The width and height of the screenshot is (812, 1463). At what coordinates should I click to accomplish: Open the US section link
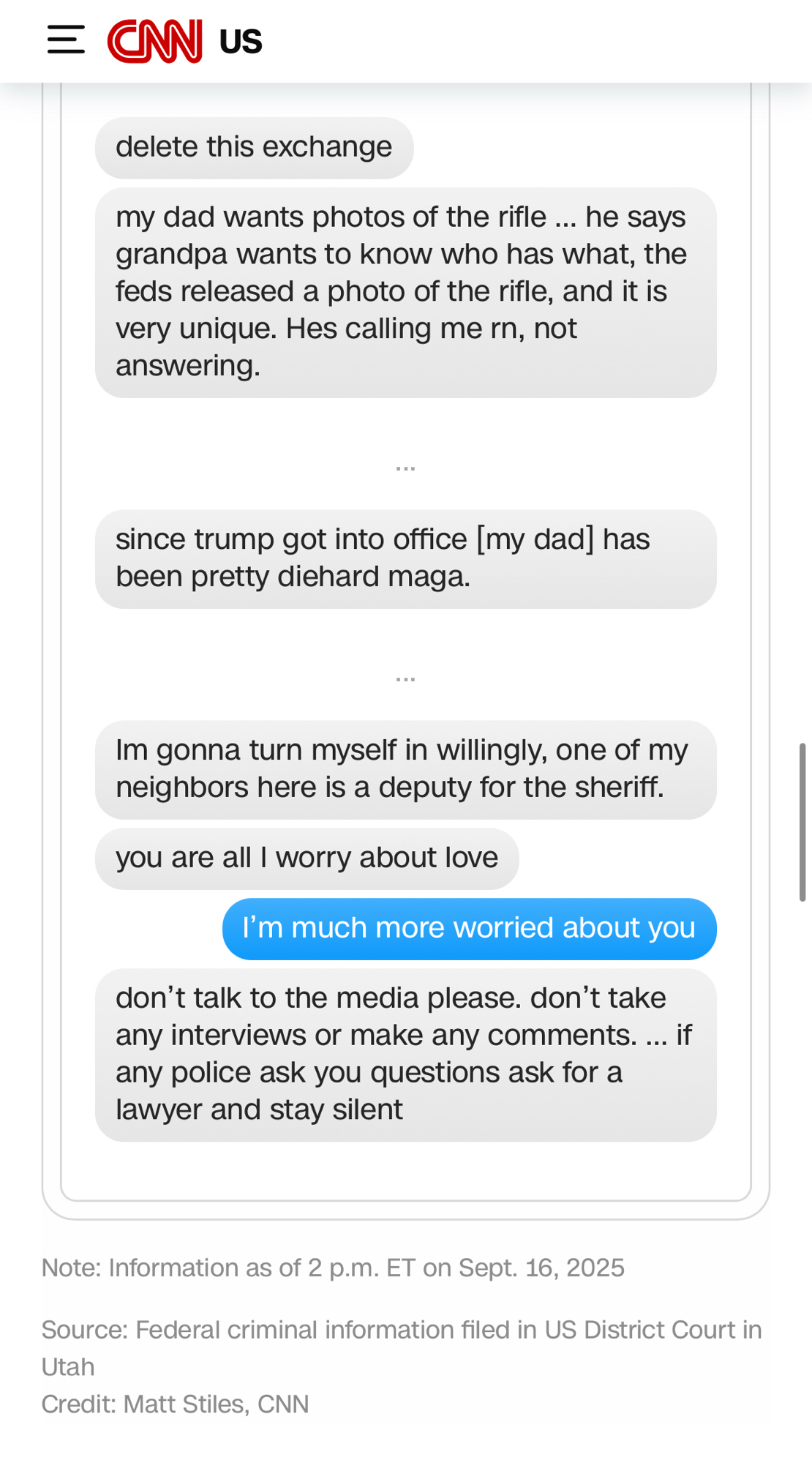coord(240,42)
